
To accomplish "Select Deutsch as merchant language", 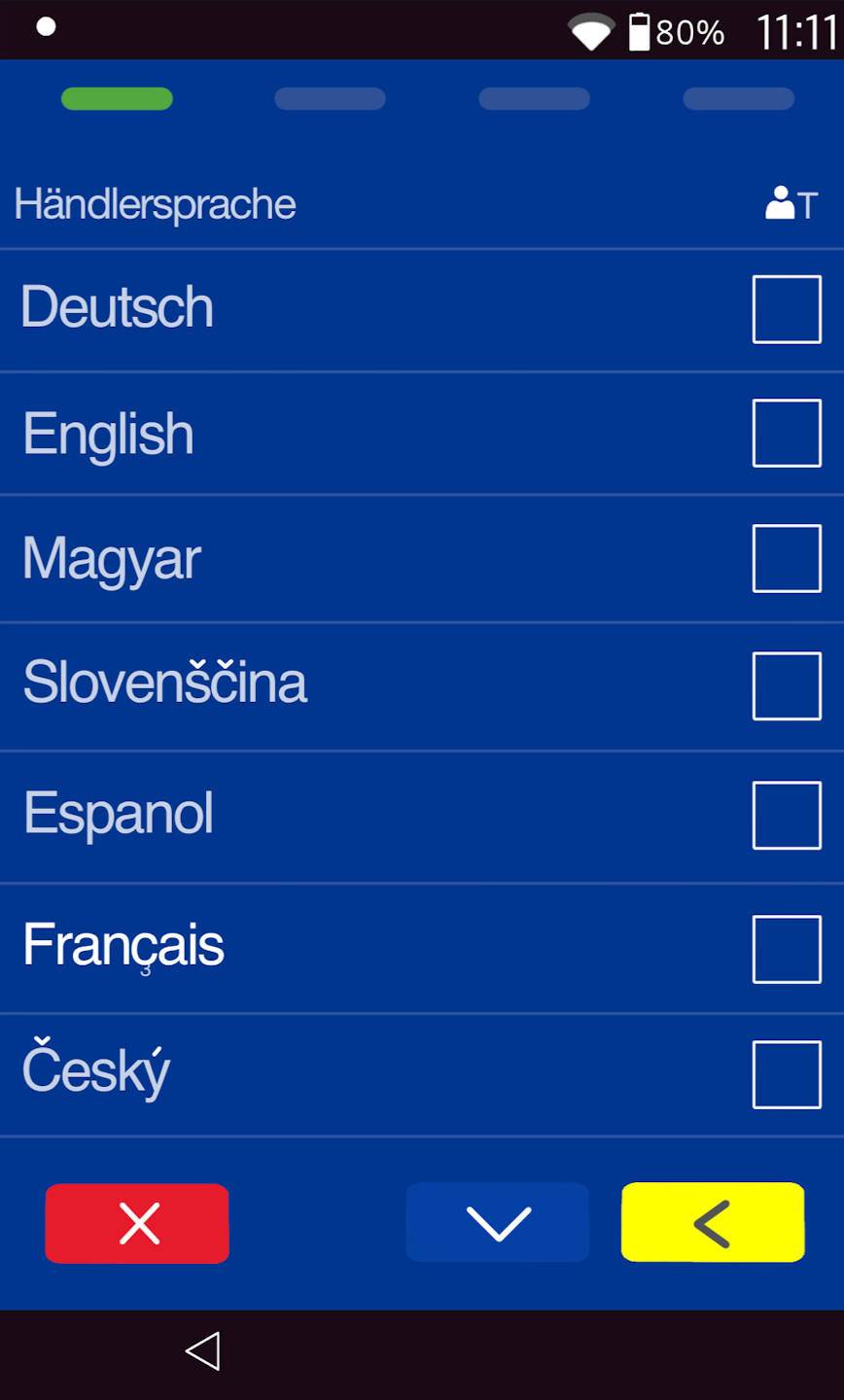I will 786,309.
